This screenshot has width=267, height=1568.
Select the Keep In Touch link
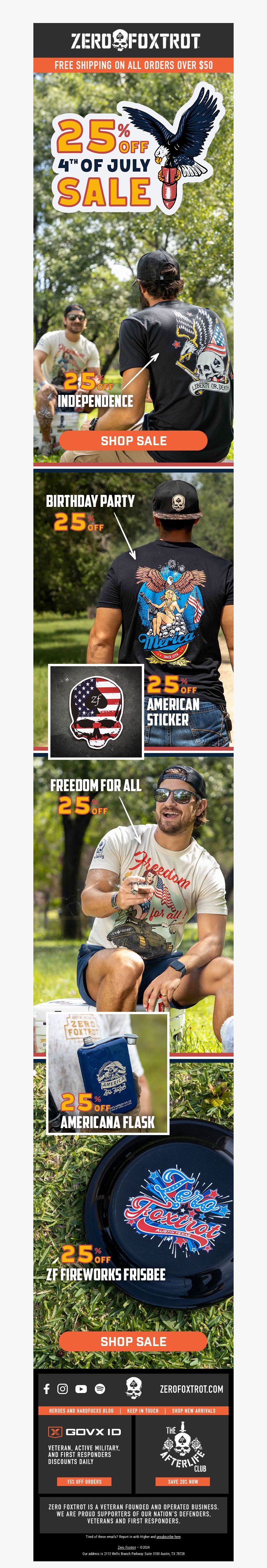(143, 1410)
